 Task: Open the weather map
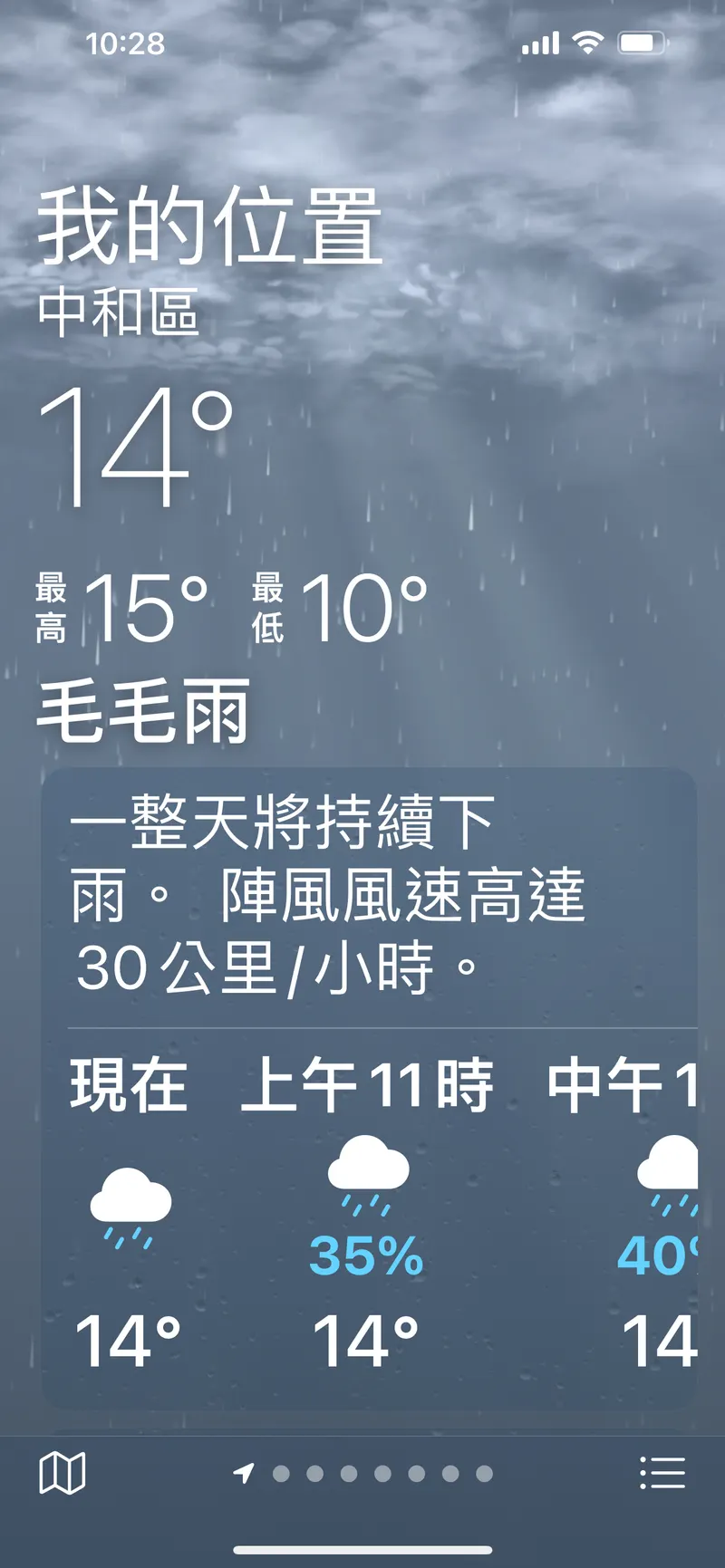tap(63, 1472)
